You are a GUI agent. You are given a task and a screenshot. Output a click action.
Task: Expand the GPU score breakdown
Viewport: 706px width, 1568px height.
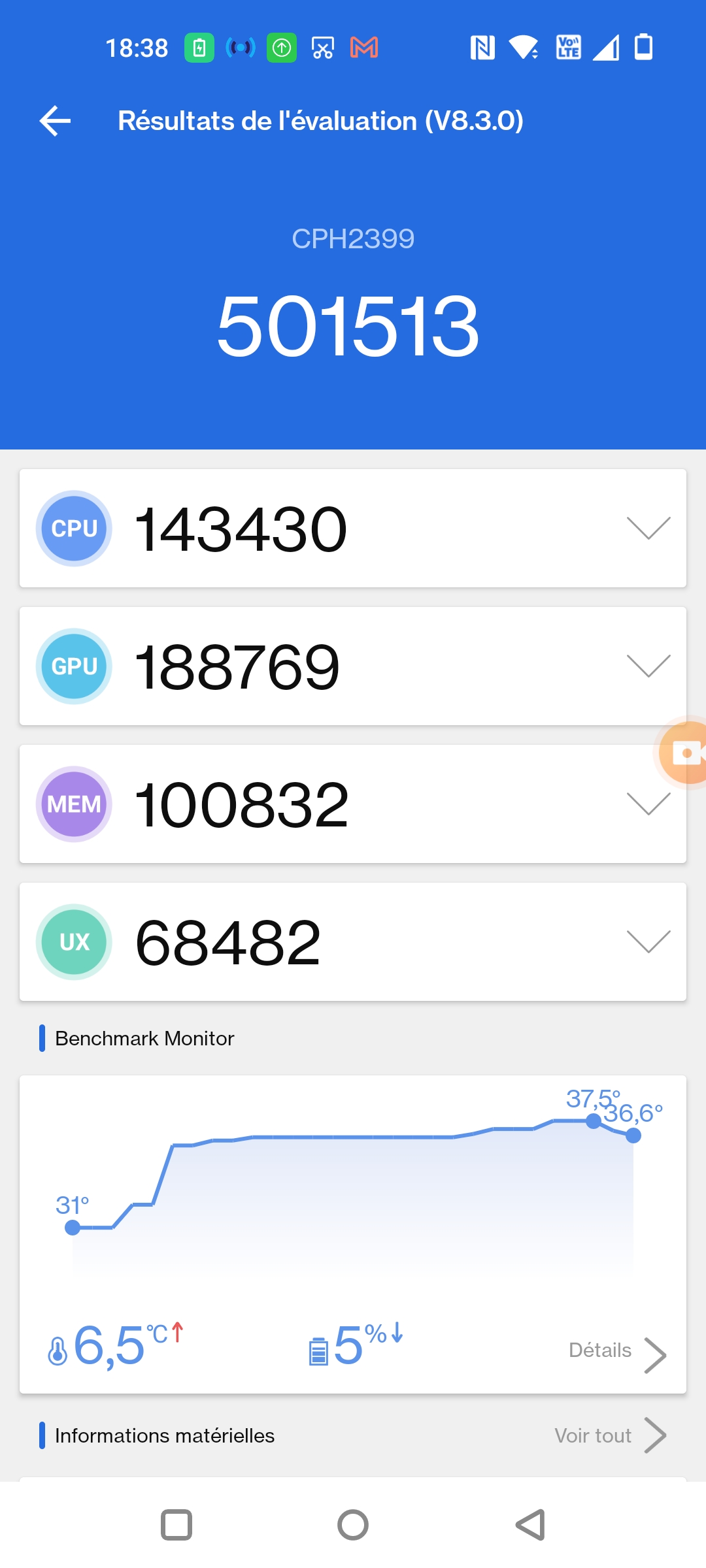pyautogui.click(x=648, y=666)
